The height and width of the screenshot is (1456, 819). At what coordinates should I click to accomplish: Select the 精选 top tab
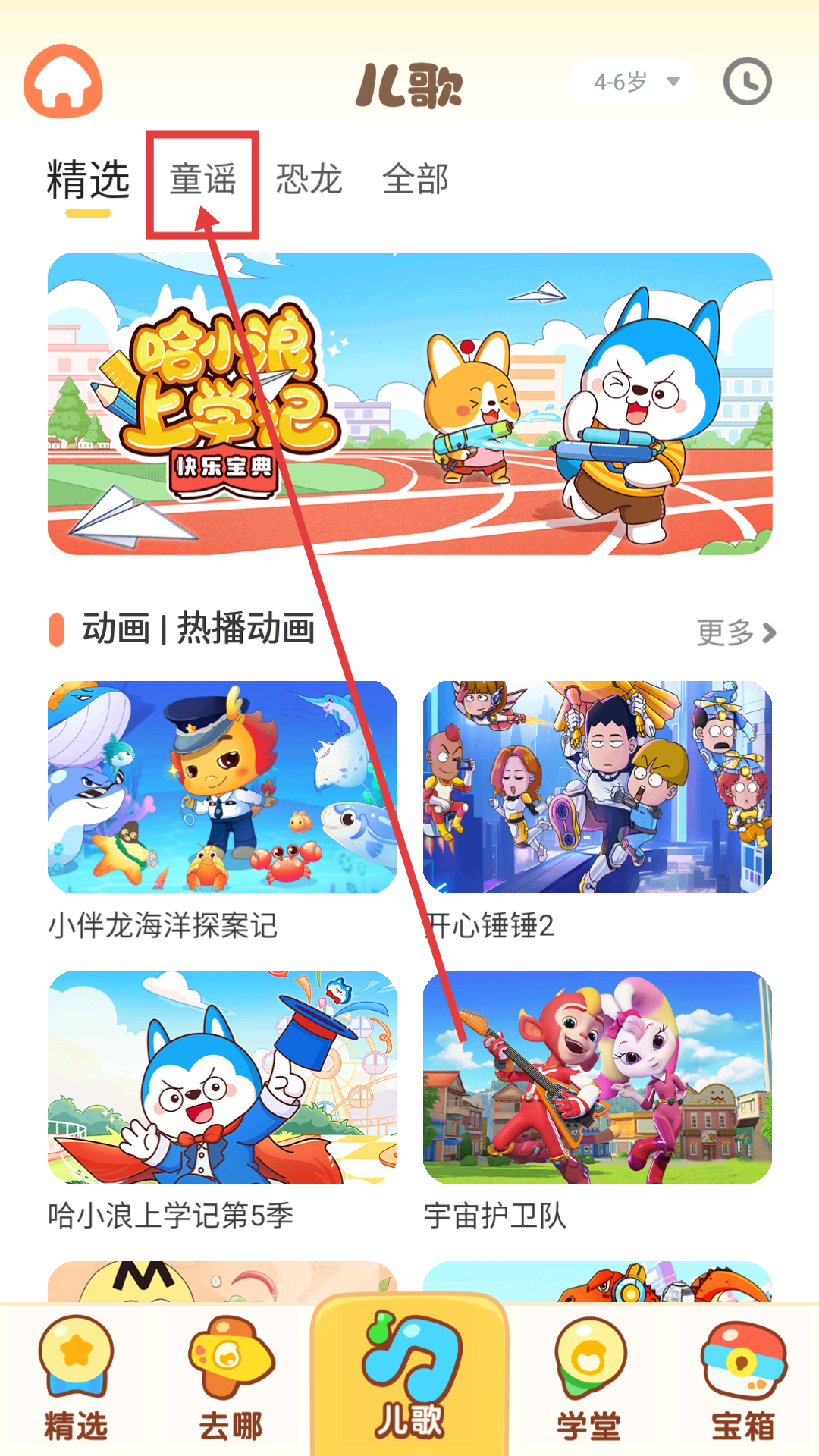(x=88, y=180)
